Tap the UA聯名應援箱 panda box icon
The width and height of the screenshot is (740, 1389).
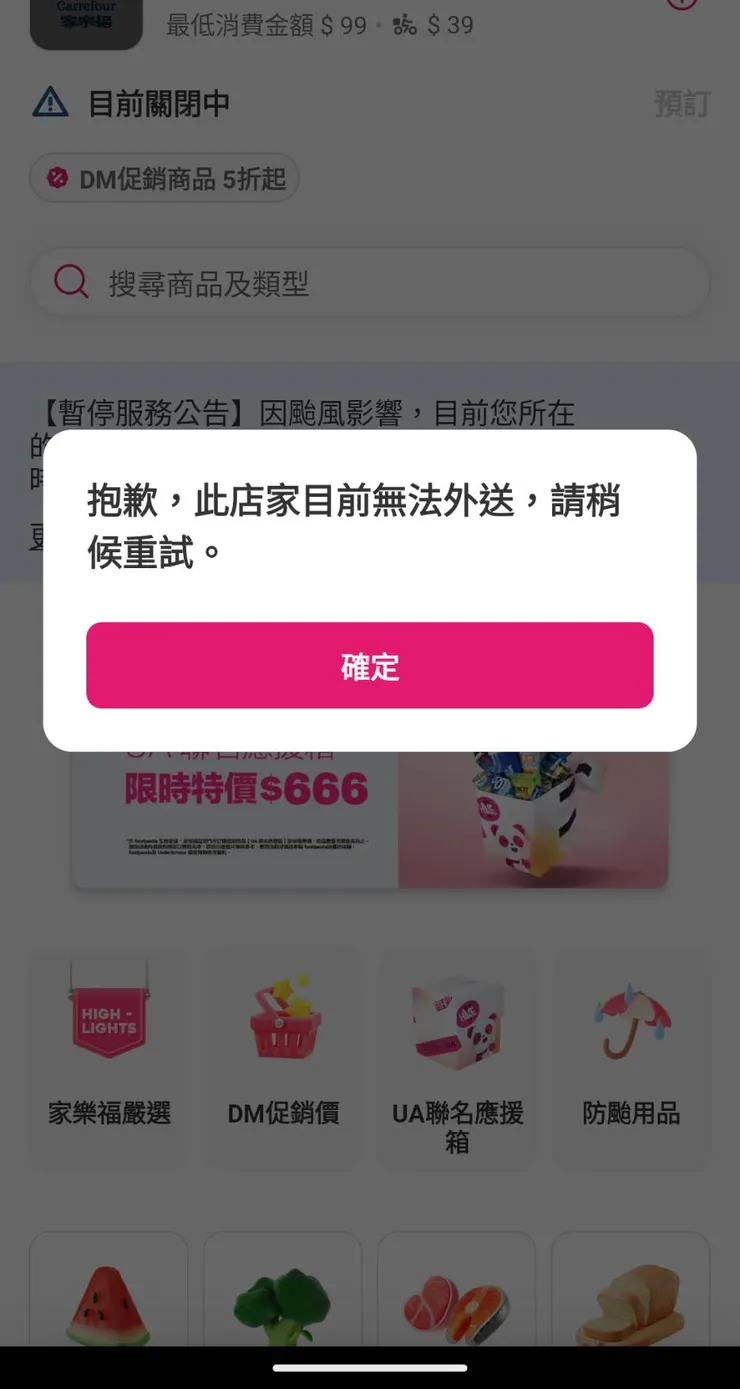[x=457, y=1016]
